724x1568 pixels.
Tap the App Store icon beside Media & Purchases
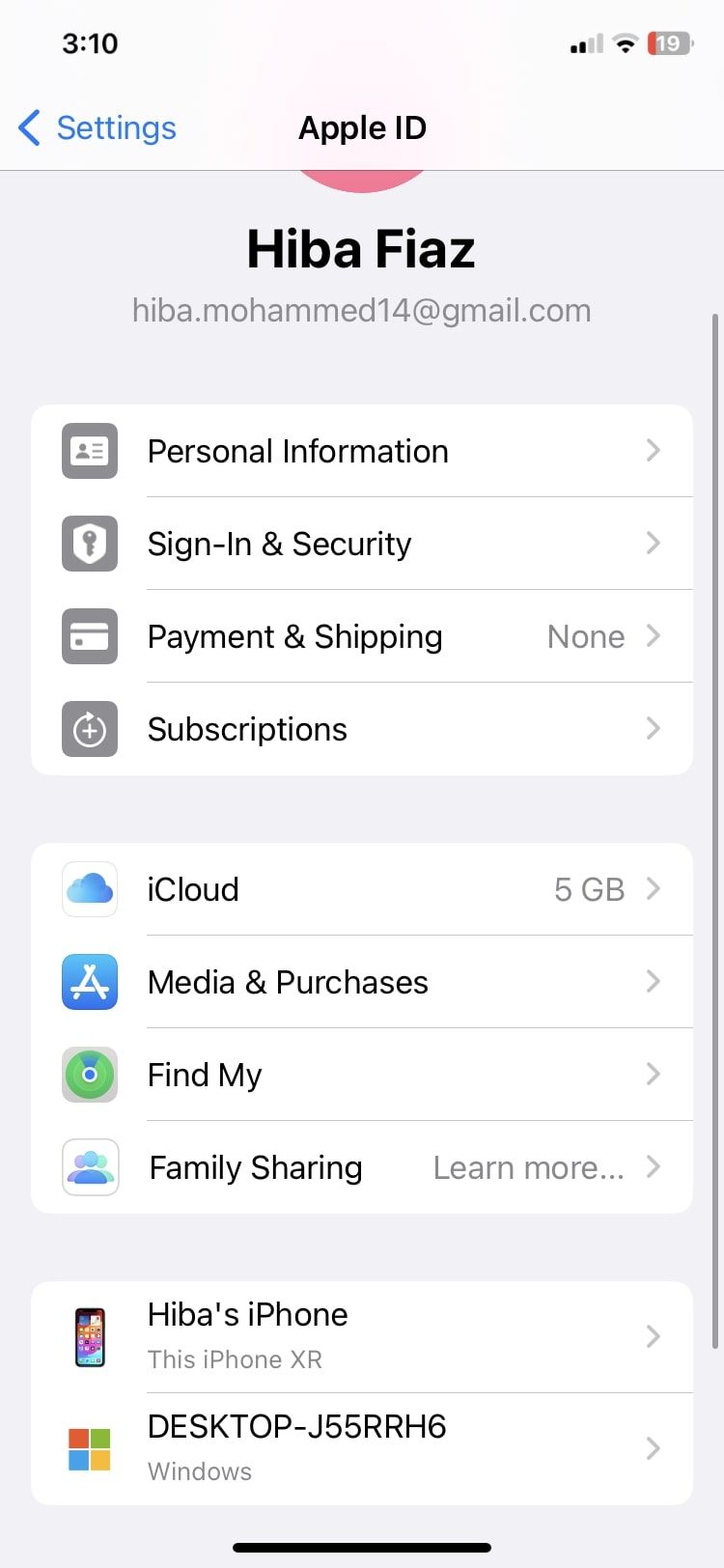pos(89,981)
